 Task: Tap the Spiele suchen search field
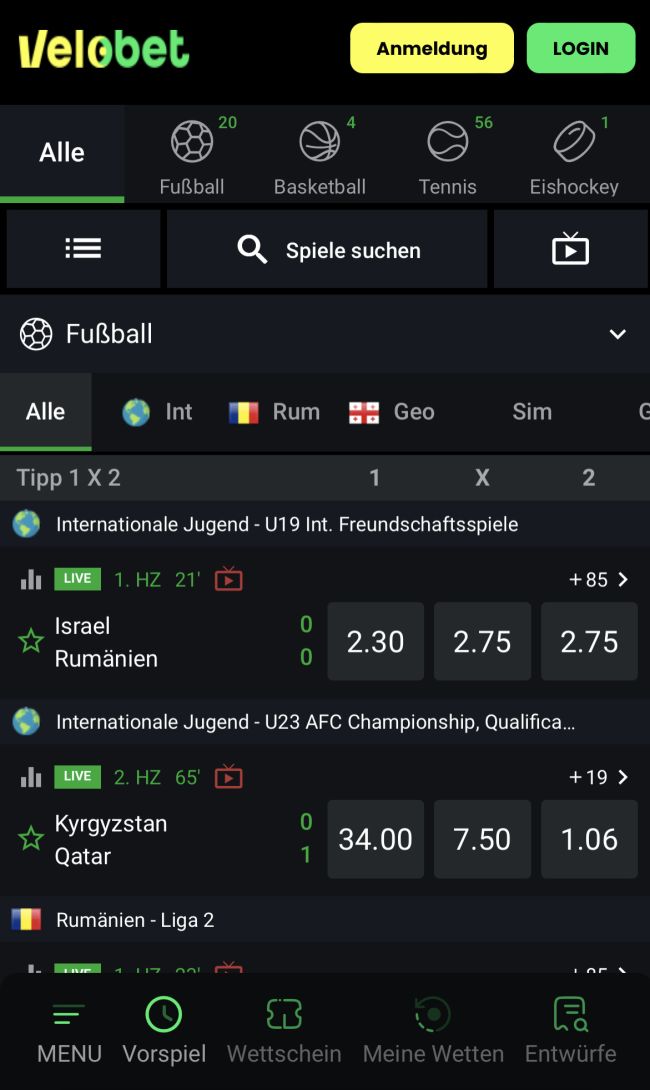pyautogui.click(x=327, y=249)
